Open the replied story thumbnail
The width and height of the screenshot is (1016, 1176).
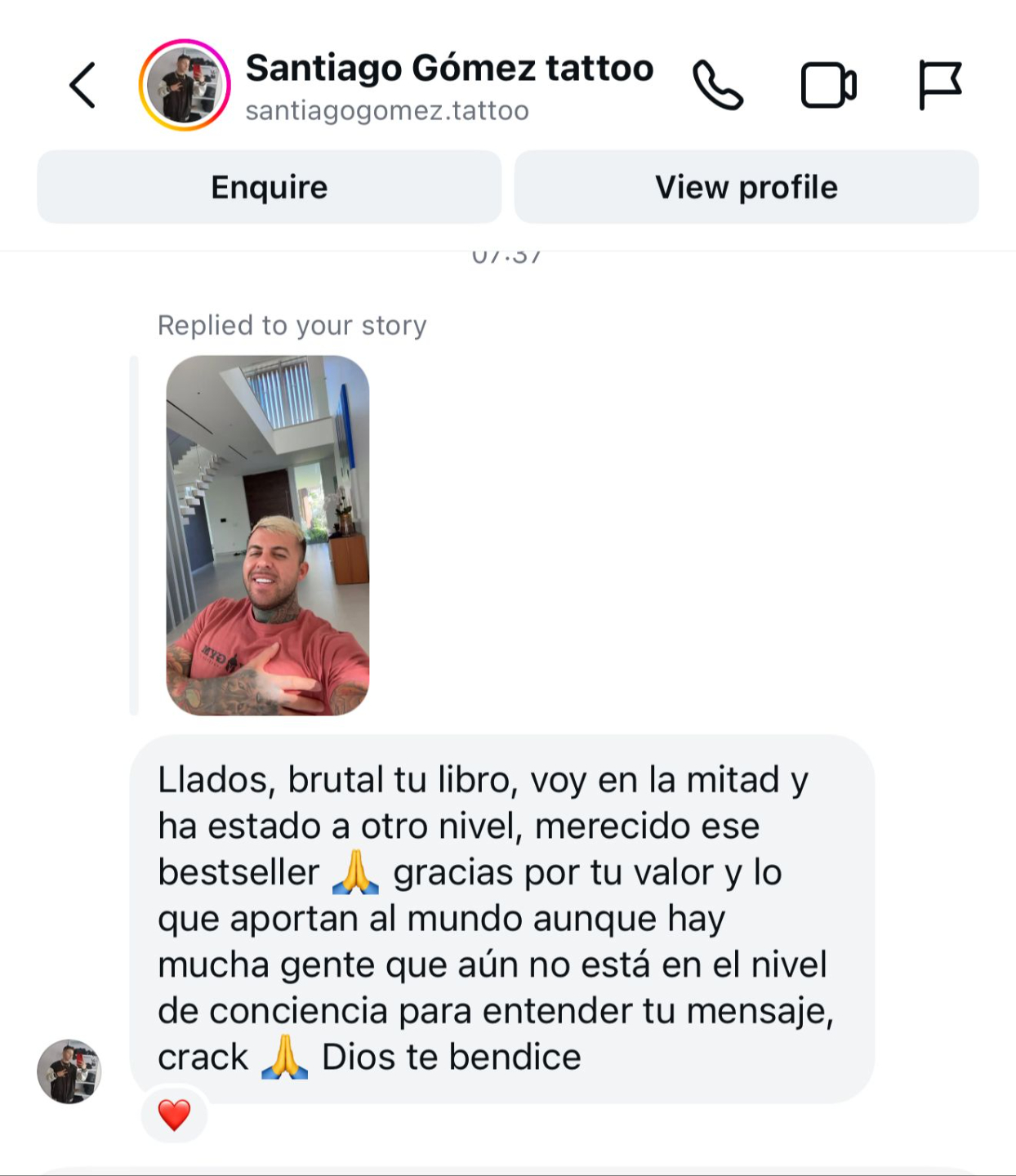pyautogui.click(x=268, y=536)
